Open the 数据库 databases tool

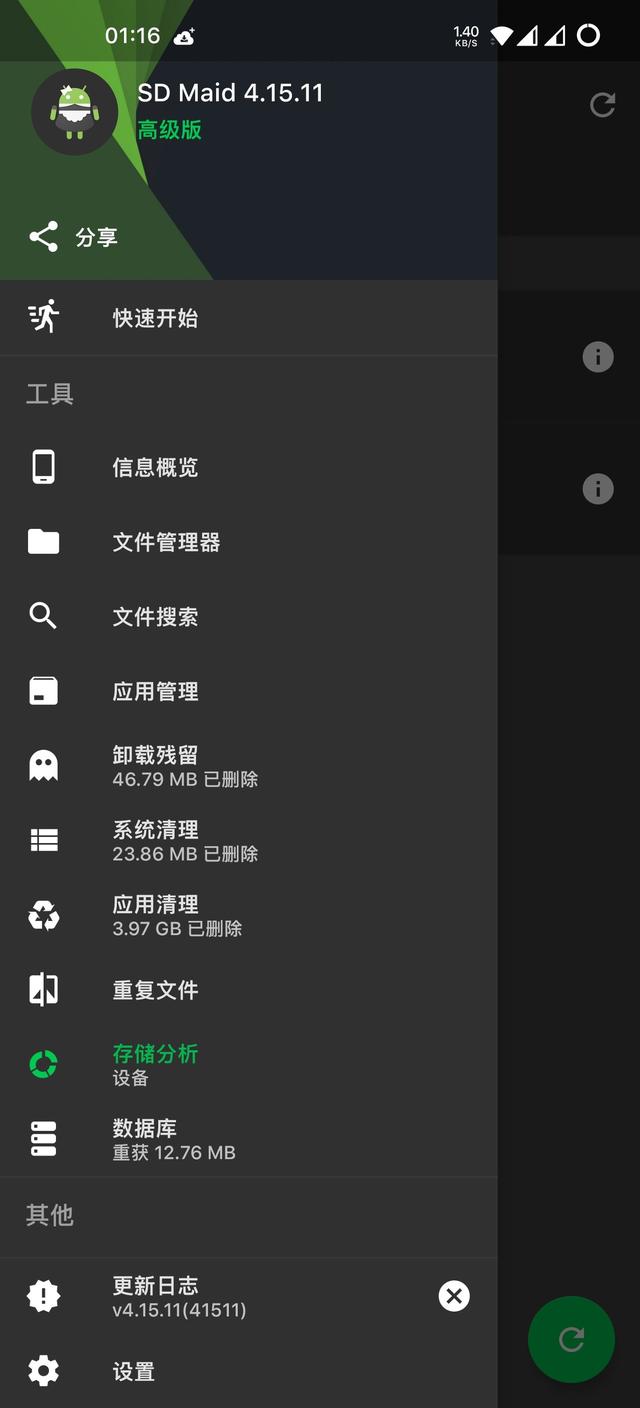pos(248,1139)
